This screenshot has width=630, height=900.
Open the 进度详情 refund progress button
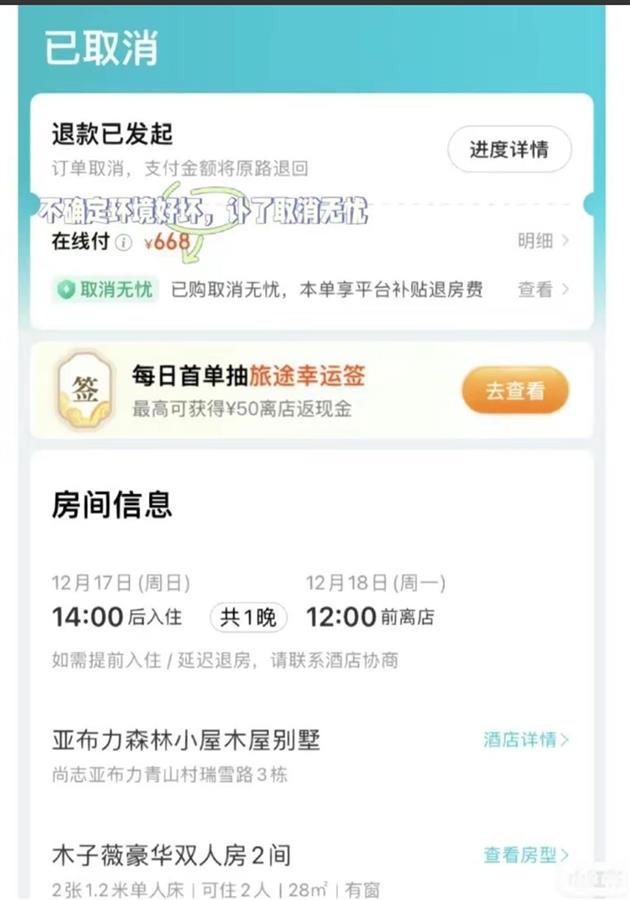[x=509, y=150]
